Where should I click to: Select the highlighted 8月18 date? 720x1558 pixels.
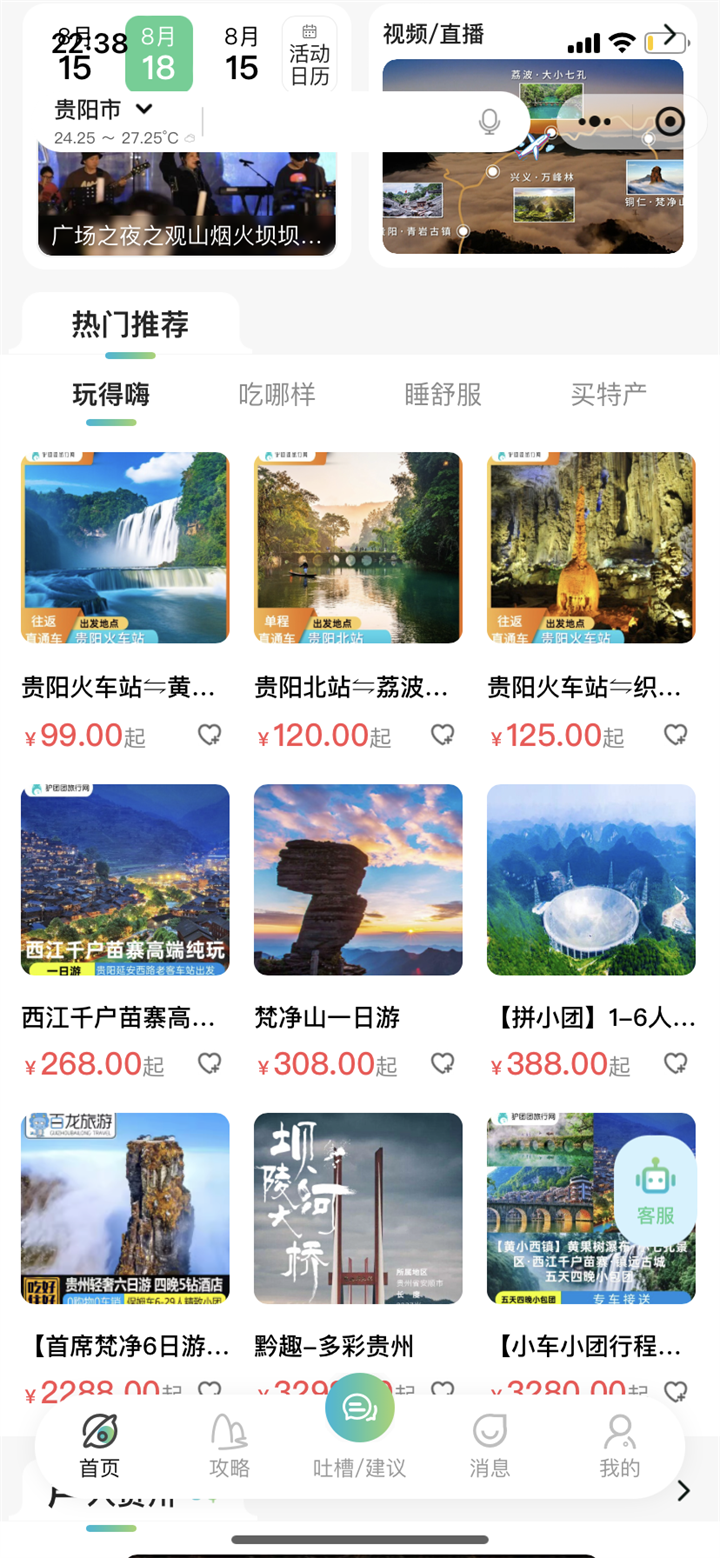pos(158,54)
